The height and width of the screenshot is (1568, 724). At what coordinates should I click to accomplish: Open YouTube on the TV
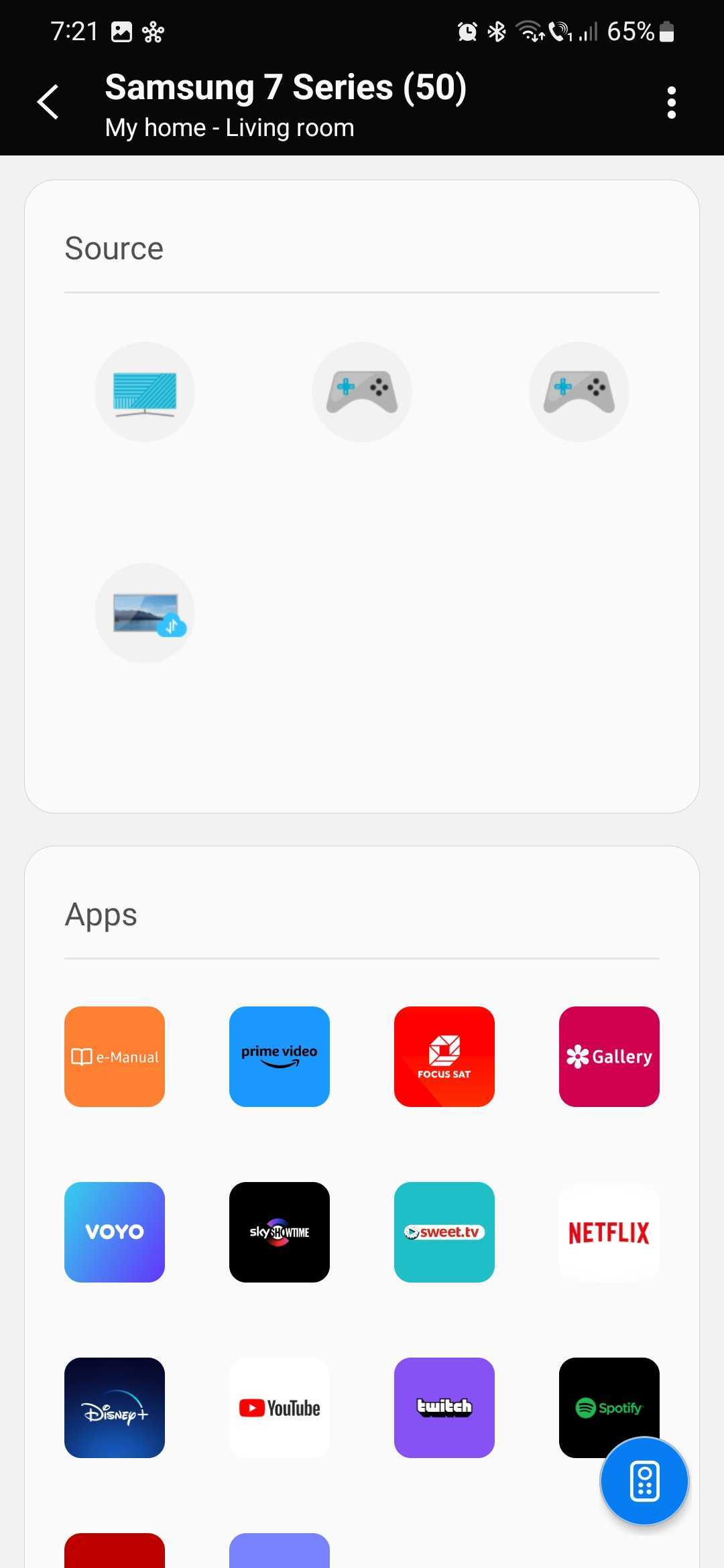coord(280,1408)
